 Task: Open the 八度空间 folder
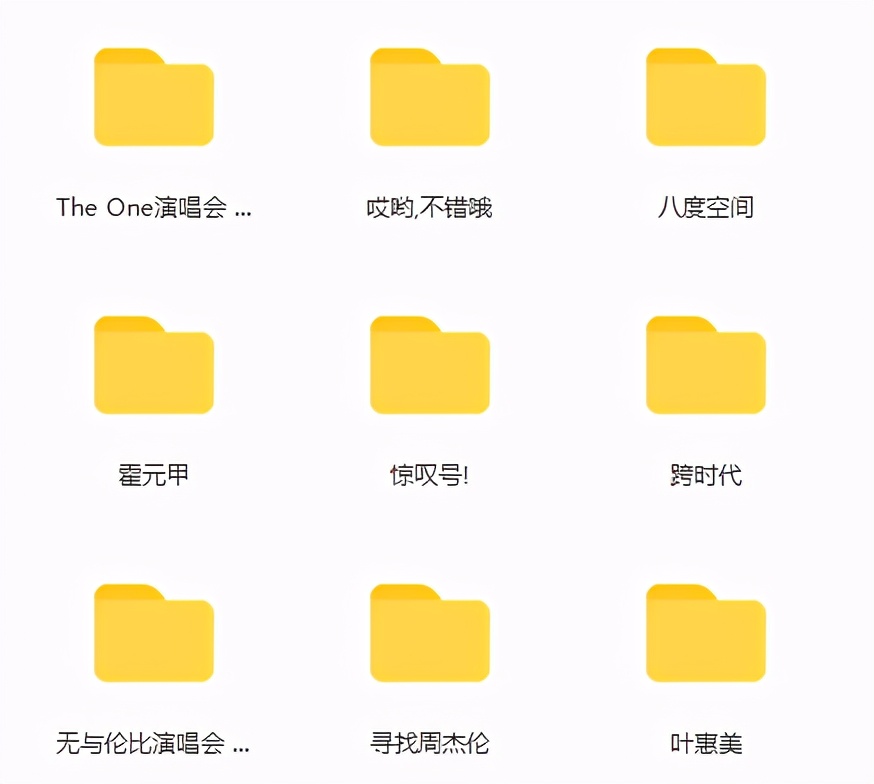click(706, 97)
